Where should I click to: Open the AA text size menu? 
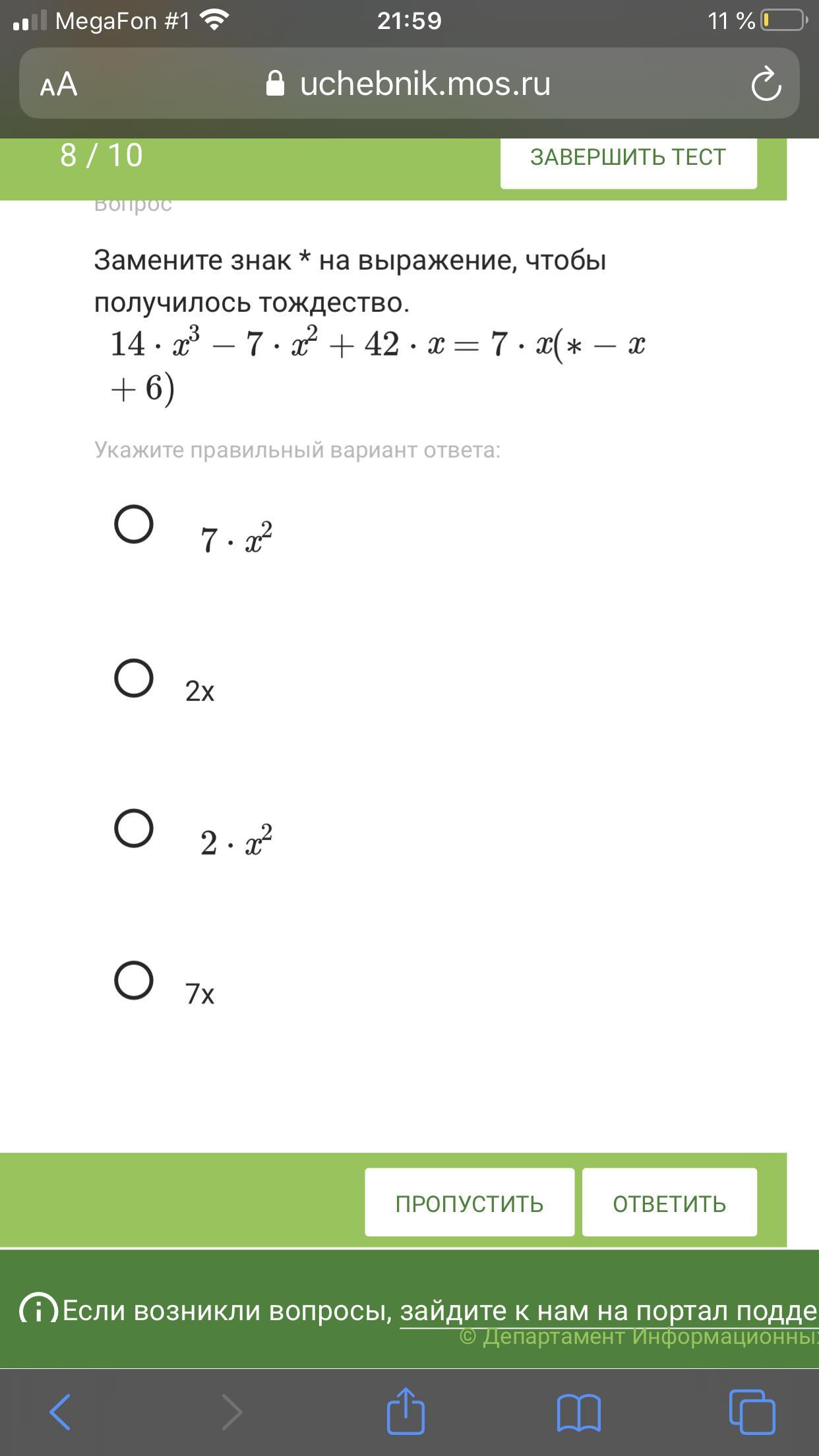point(59,85)
